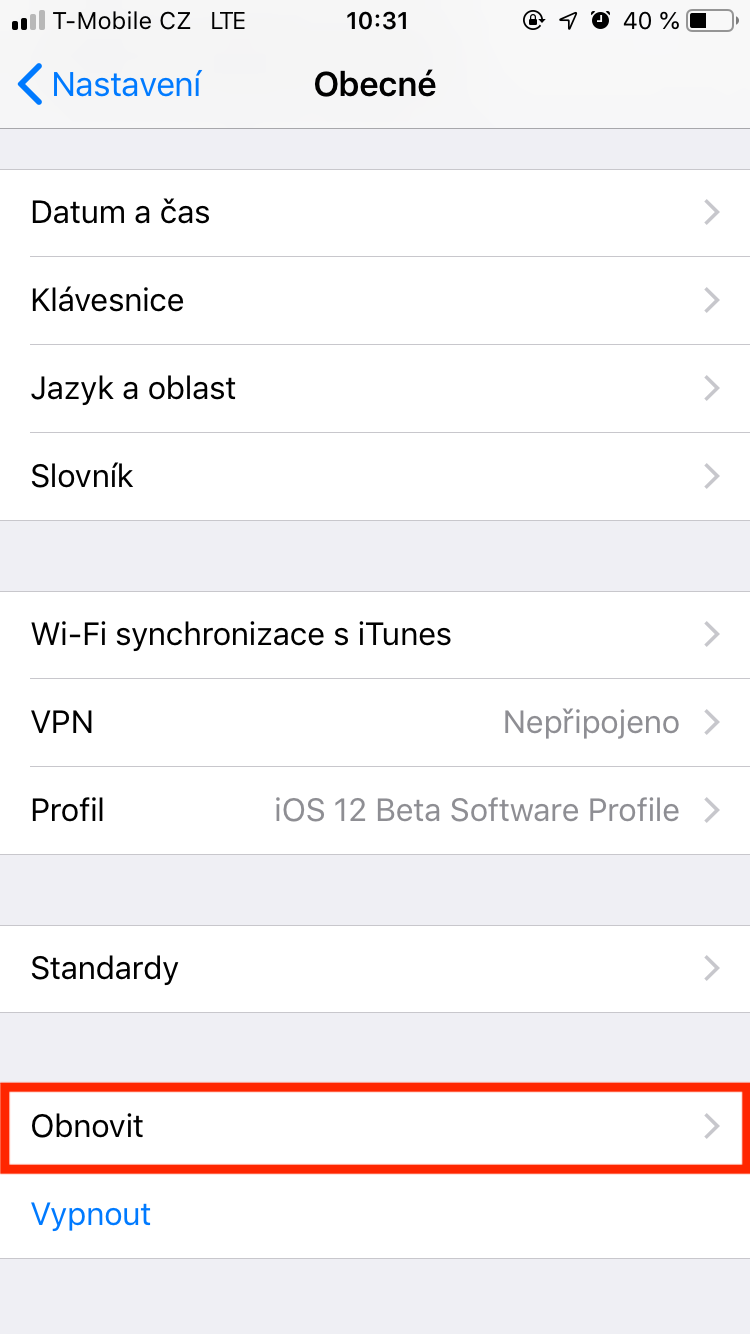Open the Standardy row
750x1334 pixels.
(x=375, y=969)
